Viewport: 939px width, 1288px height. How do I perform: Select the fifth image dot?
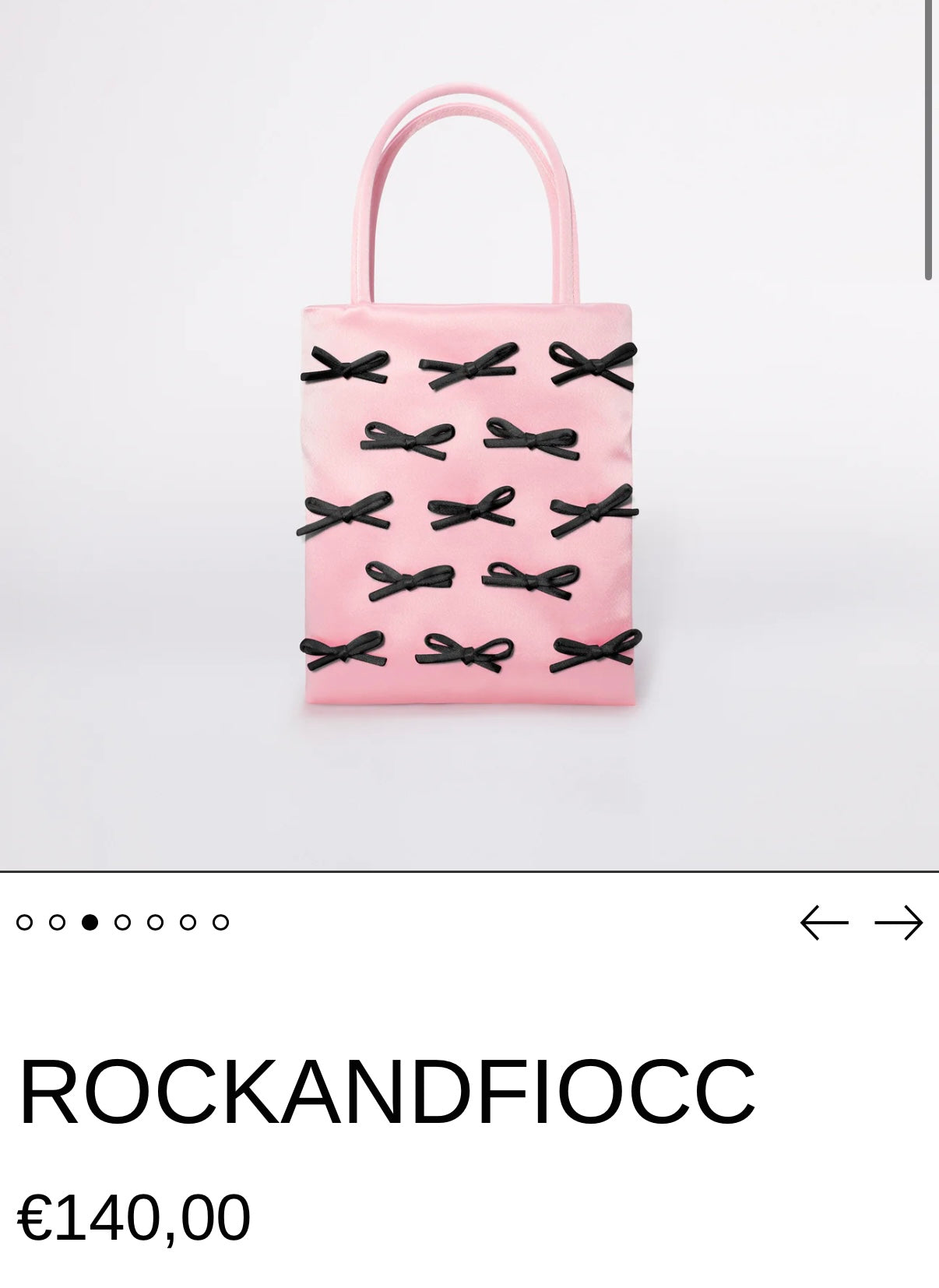(x=155, y=923)
